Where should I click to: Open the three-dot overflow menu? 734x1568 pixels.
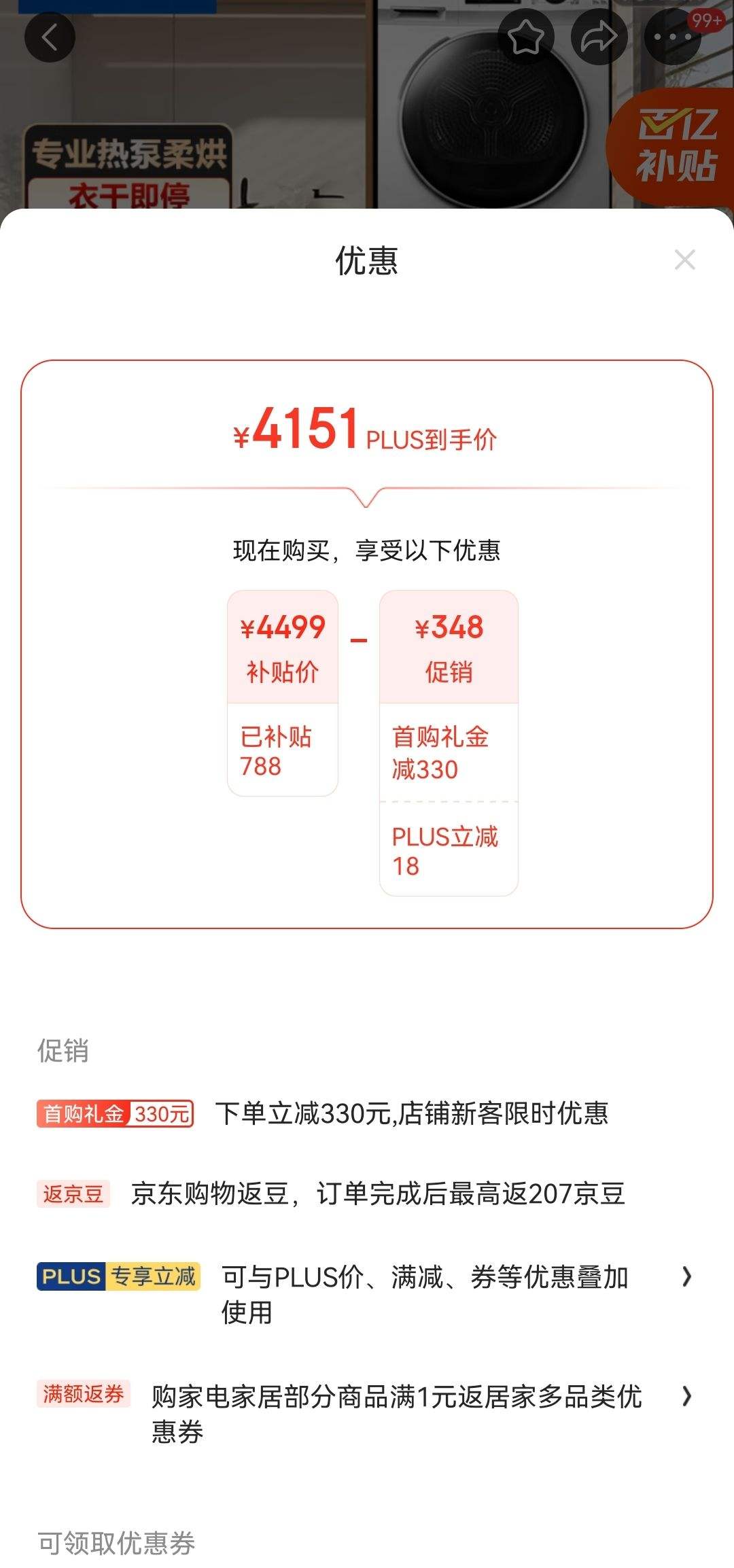point(672,37)
